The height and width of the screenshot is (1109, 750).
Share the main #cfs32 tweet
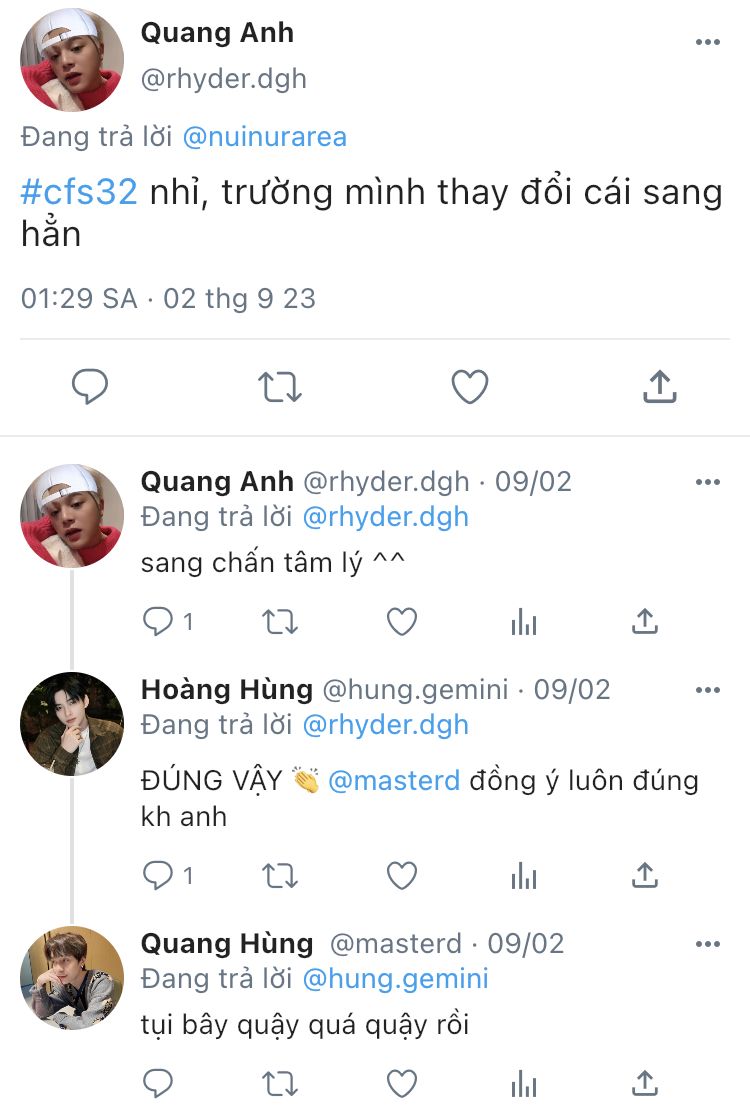click(659, 386)
